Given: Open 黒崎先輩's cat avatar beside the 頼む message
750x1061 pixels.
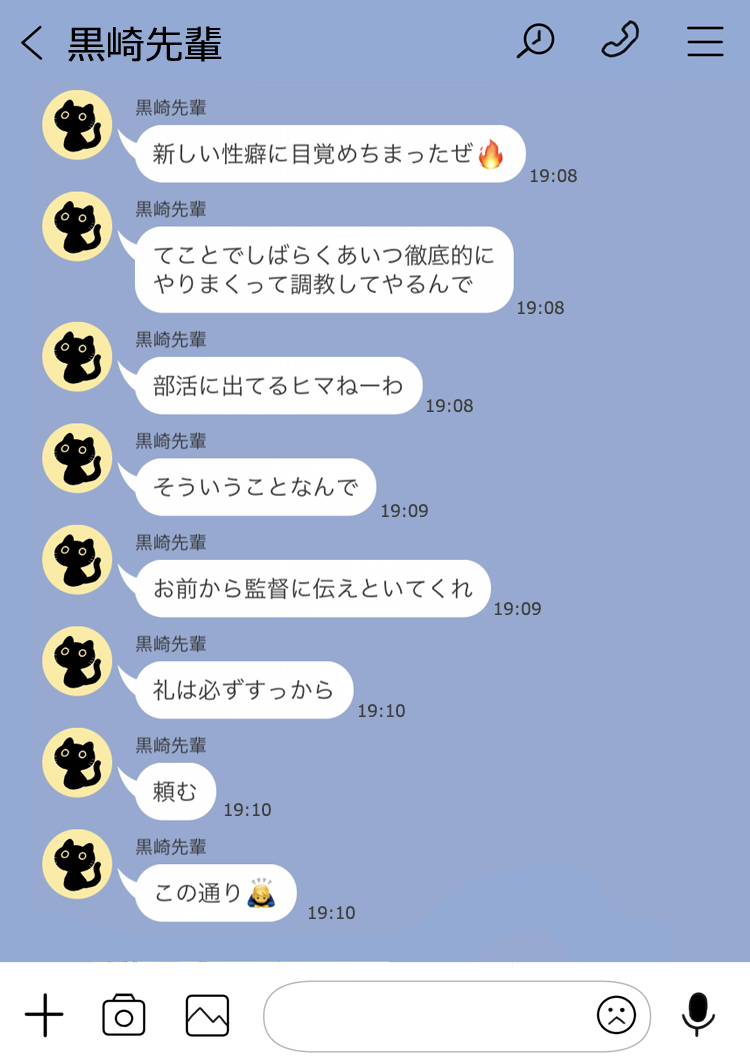Looking at the screenshot, I should 77,762.
